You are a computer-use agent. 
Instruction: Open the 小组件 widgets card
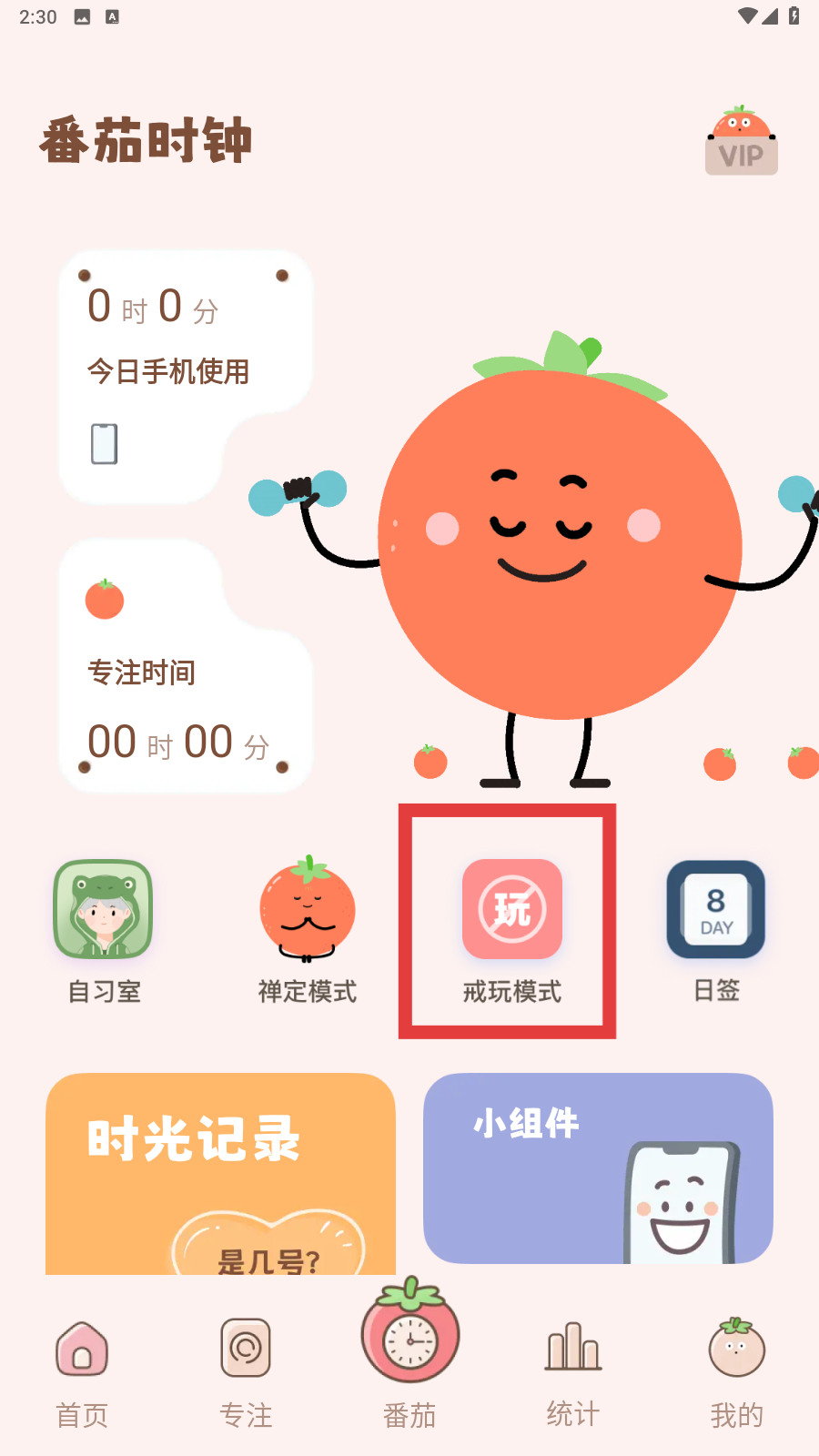pos(598,1168)
